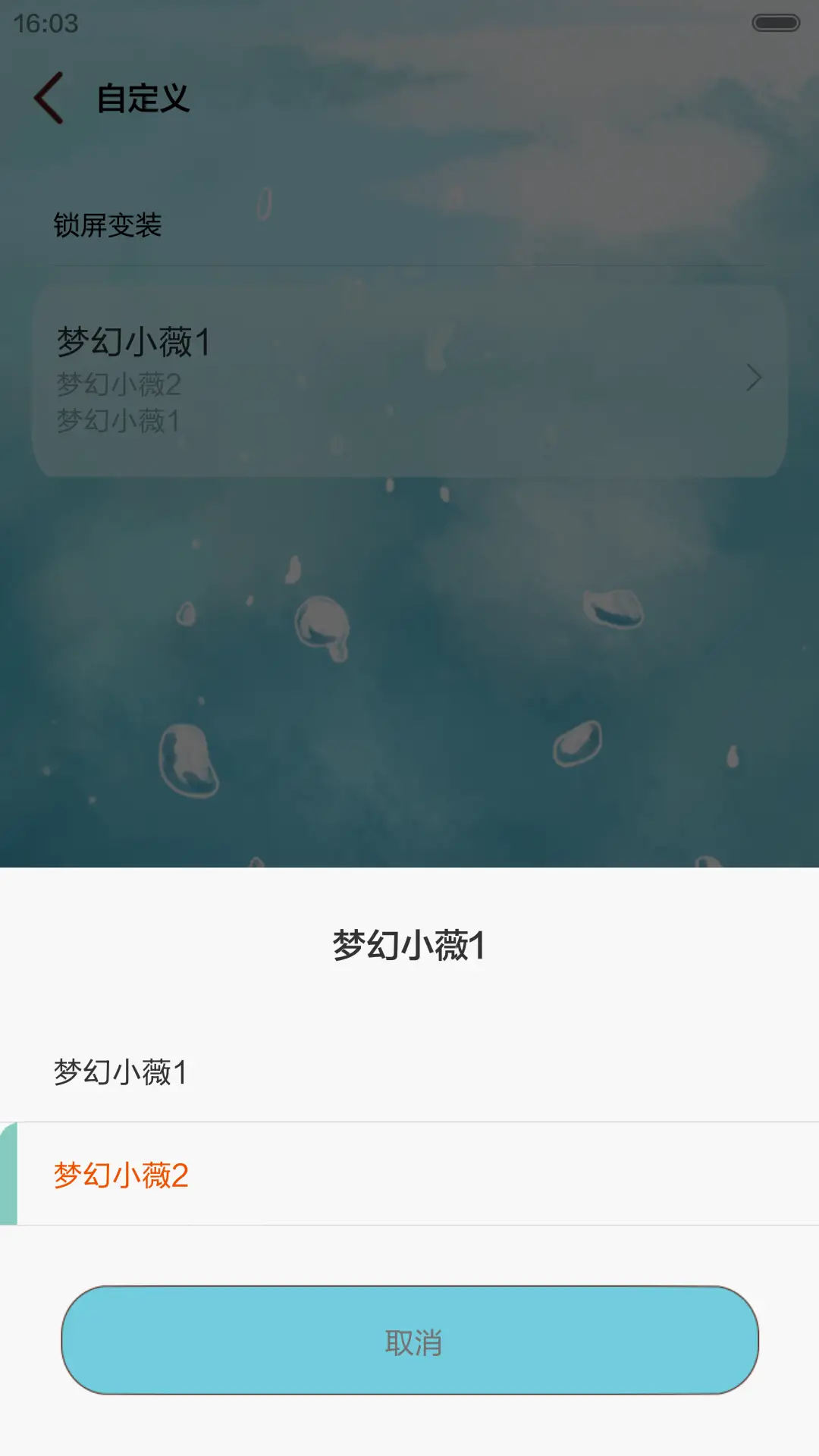Open the 梦幻小薇1 lock screen settings entry

(409, 378)
